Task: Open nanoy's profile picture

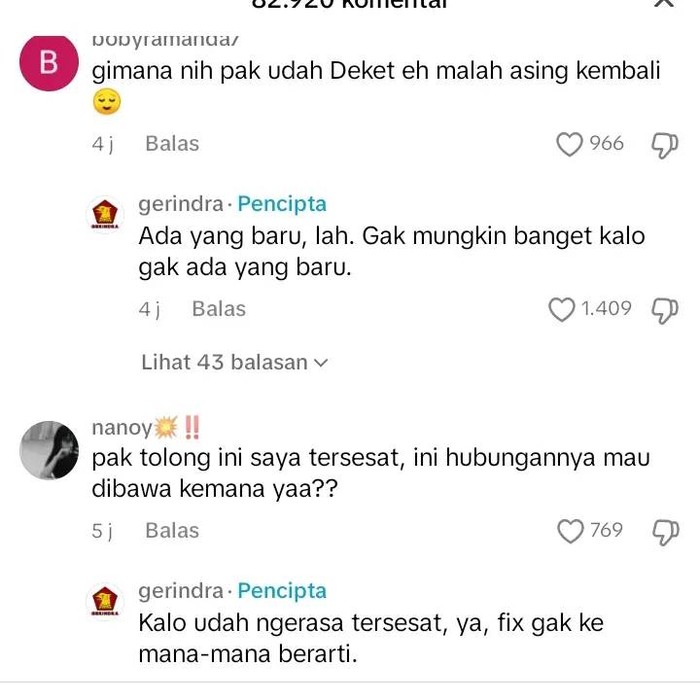Action: tap(49, 450)
